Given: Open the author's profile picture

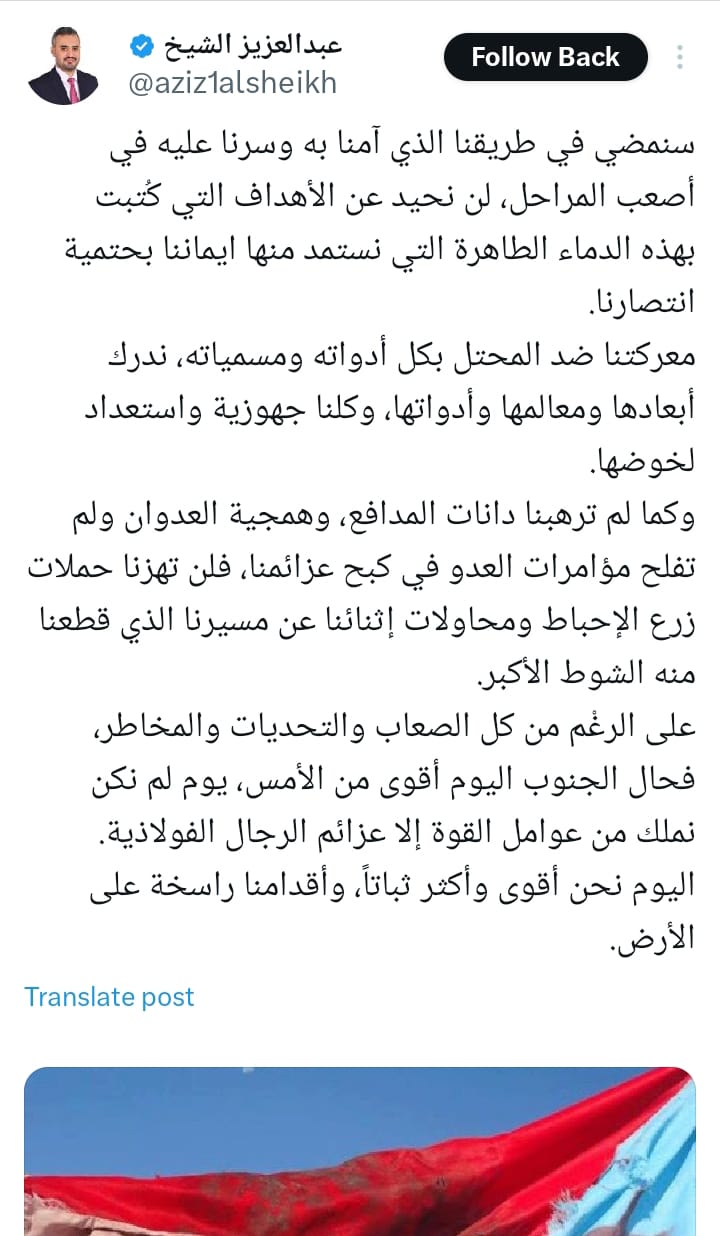Looking at the screenshot, I should [62, 66].
